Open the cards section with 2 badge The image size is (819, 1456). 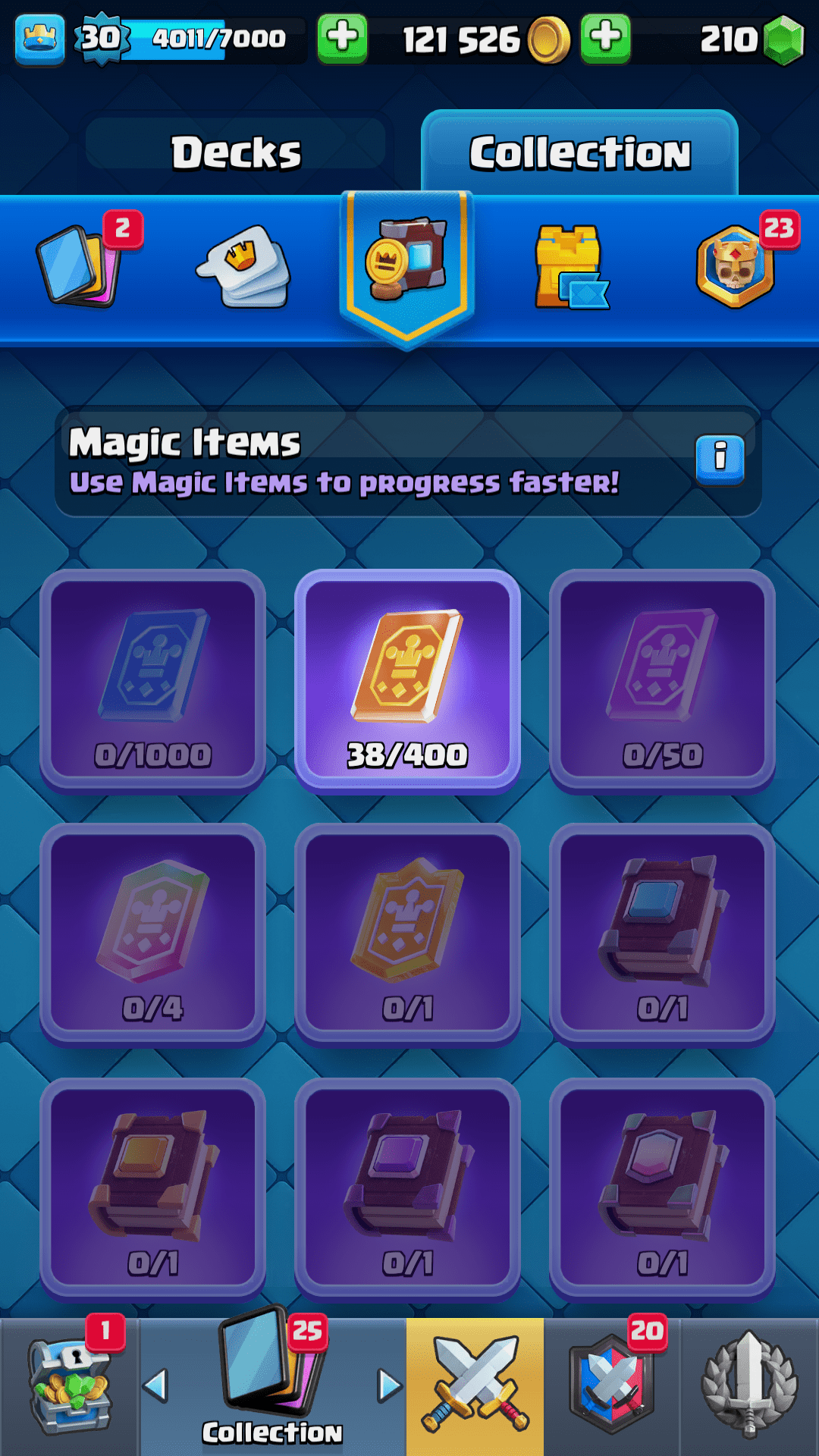point(80,265)
